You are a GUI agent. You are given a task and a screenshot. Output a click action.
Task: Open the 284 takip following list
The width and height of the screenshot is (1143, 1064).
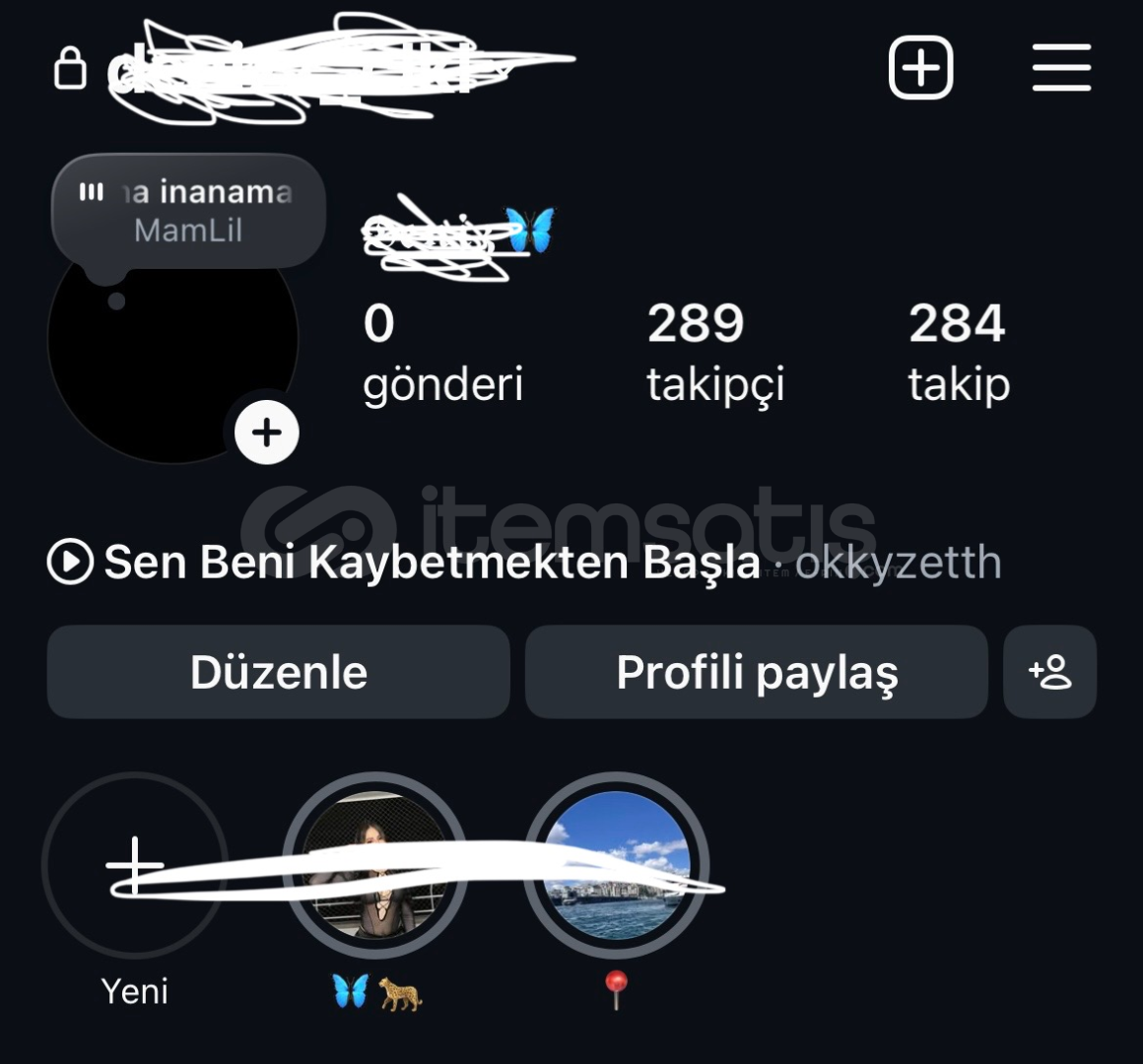958,352
